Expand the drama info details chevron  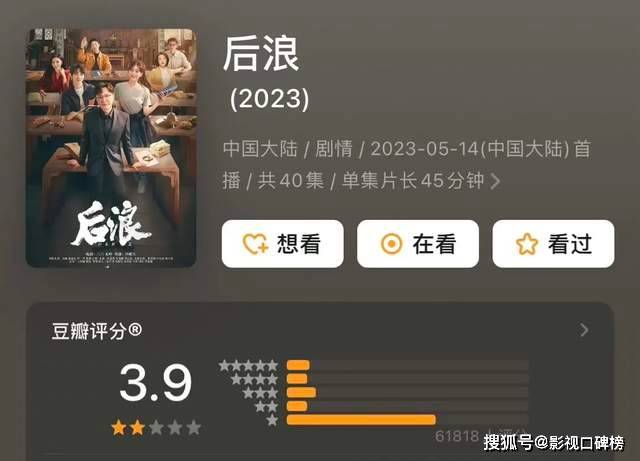click(494, 181)
